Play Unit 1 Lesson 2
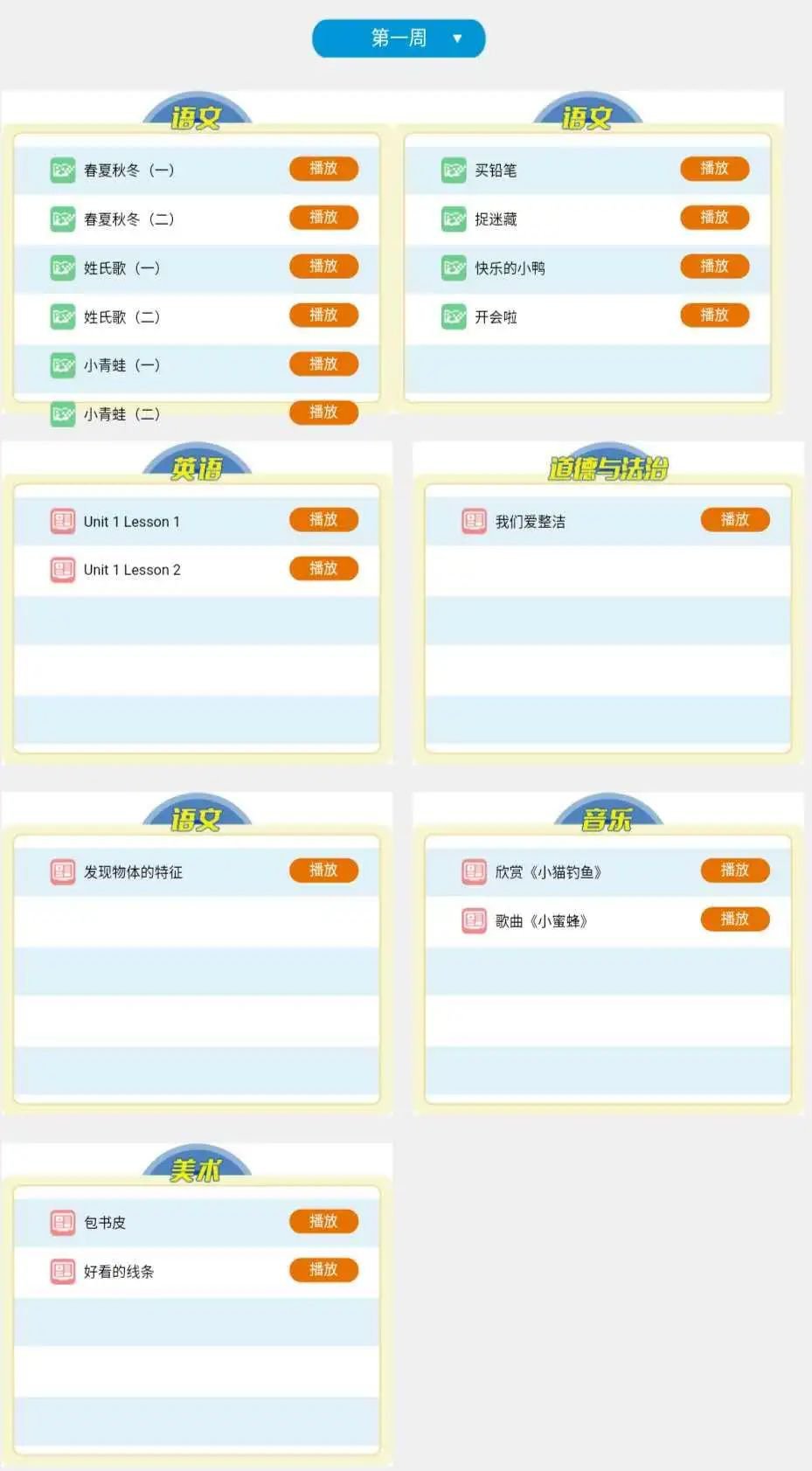812x1471 pixels. coord(323,569)
